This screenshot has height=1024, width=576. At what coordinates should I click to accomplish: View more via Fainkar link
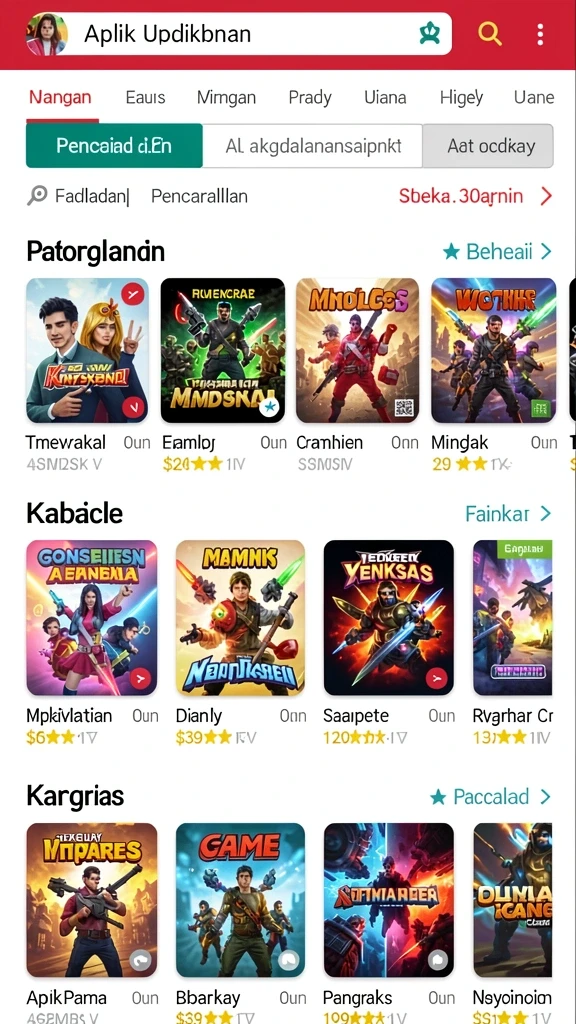point(508,514)
